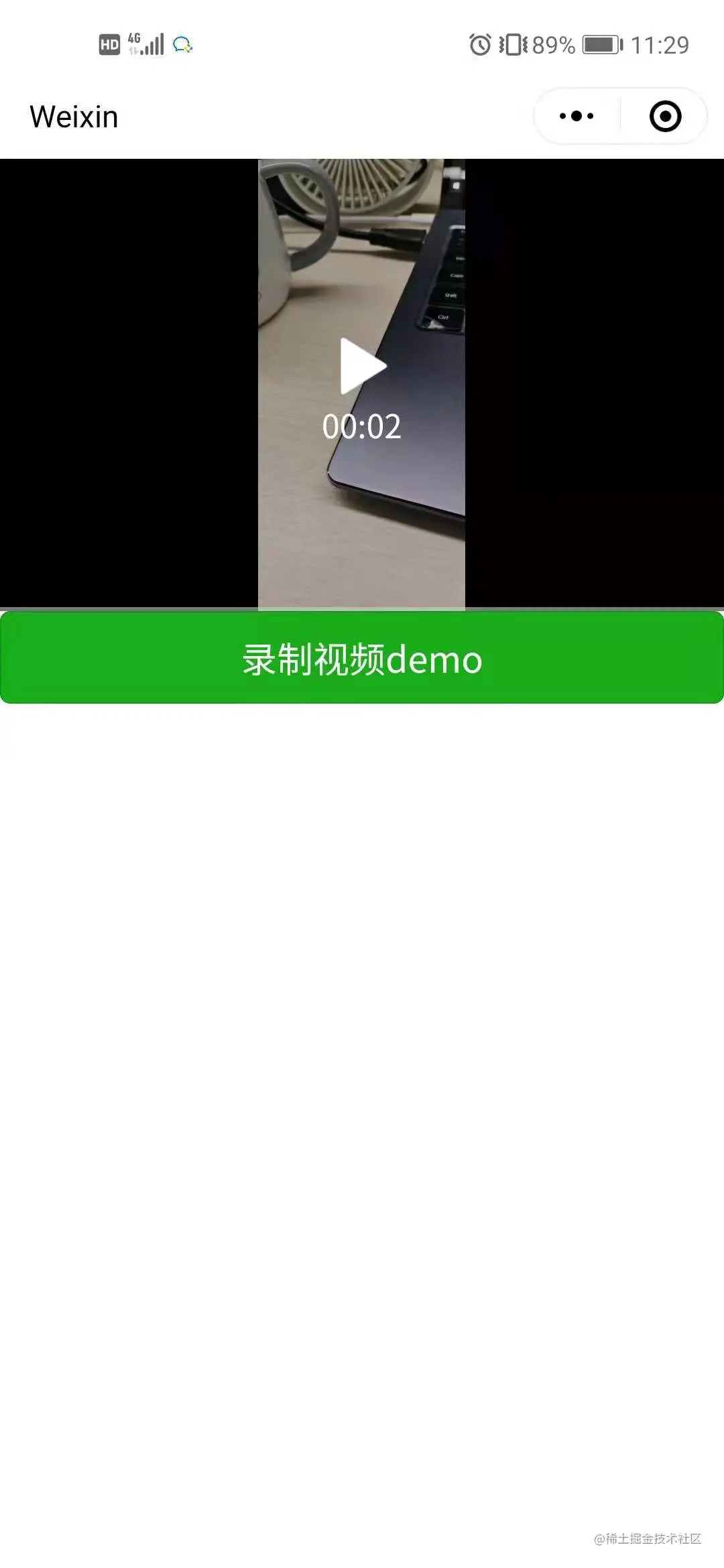Play the recorded video
Screen dimensions: 724x1568
[361, 367]
